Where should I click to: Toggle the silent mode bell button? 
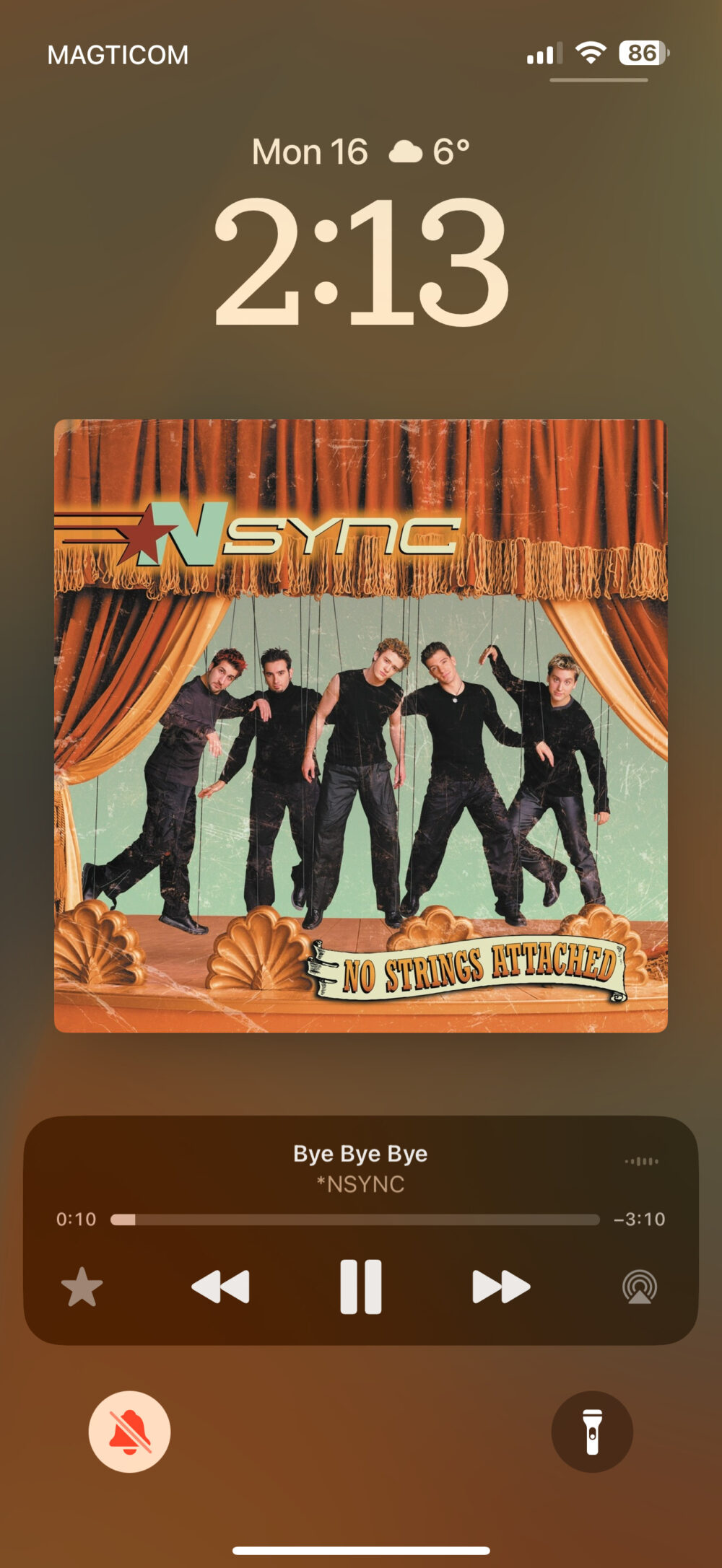(130, 1432)
